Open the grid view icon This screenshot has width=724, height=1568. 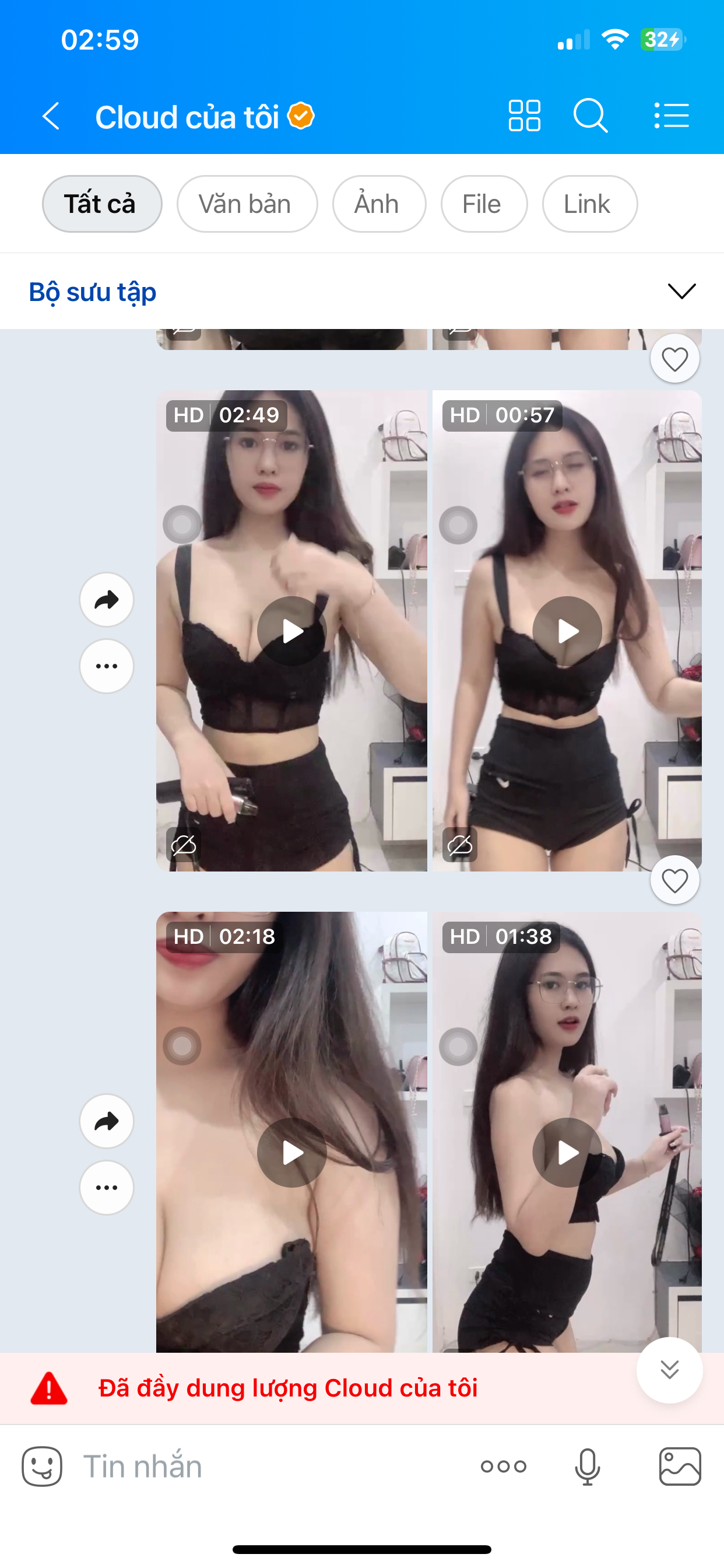pos(524,116)
